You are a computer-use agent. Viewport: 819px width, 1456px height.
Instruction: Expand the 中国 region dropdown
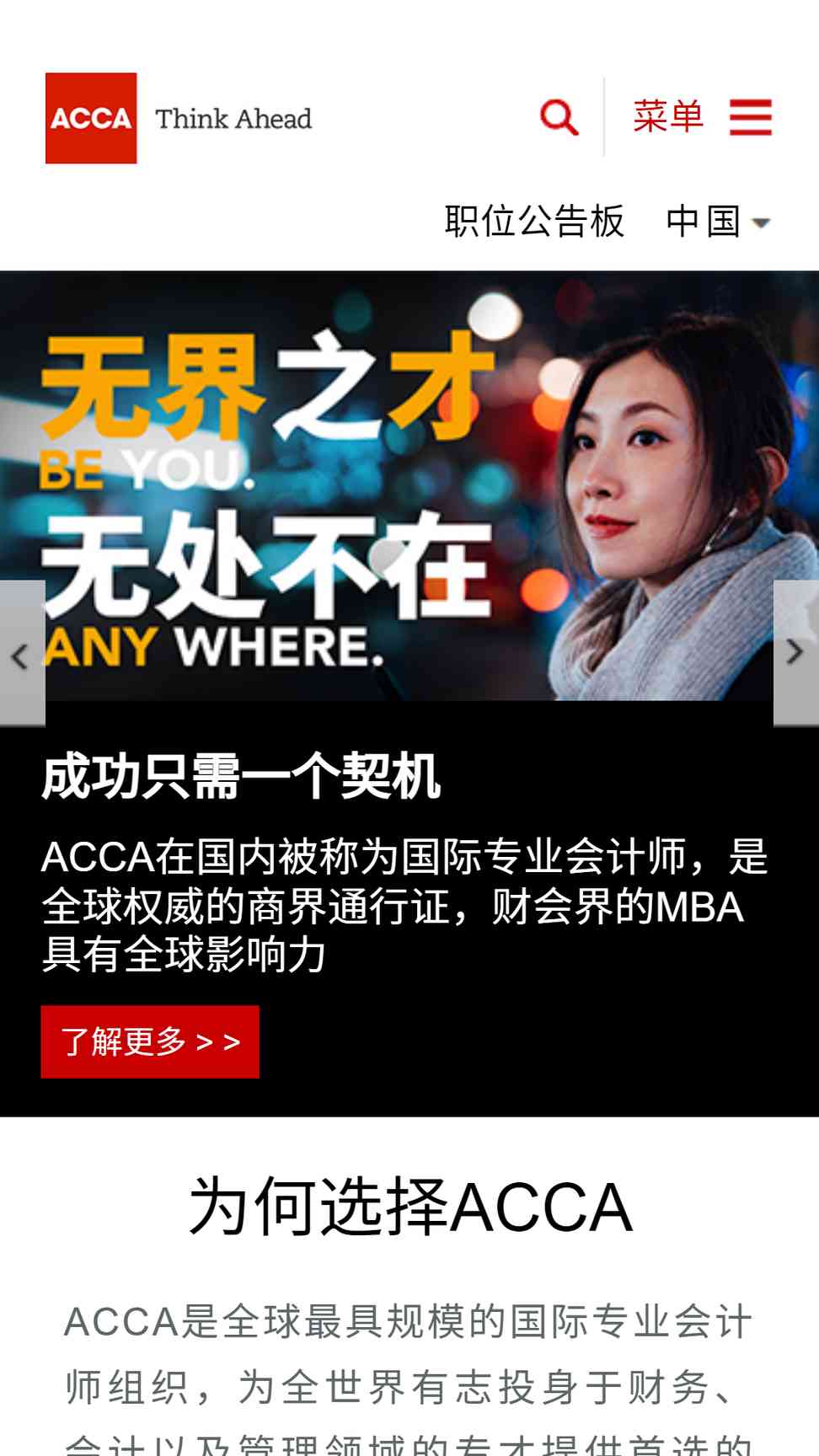click(718, 222)
